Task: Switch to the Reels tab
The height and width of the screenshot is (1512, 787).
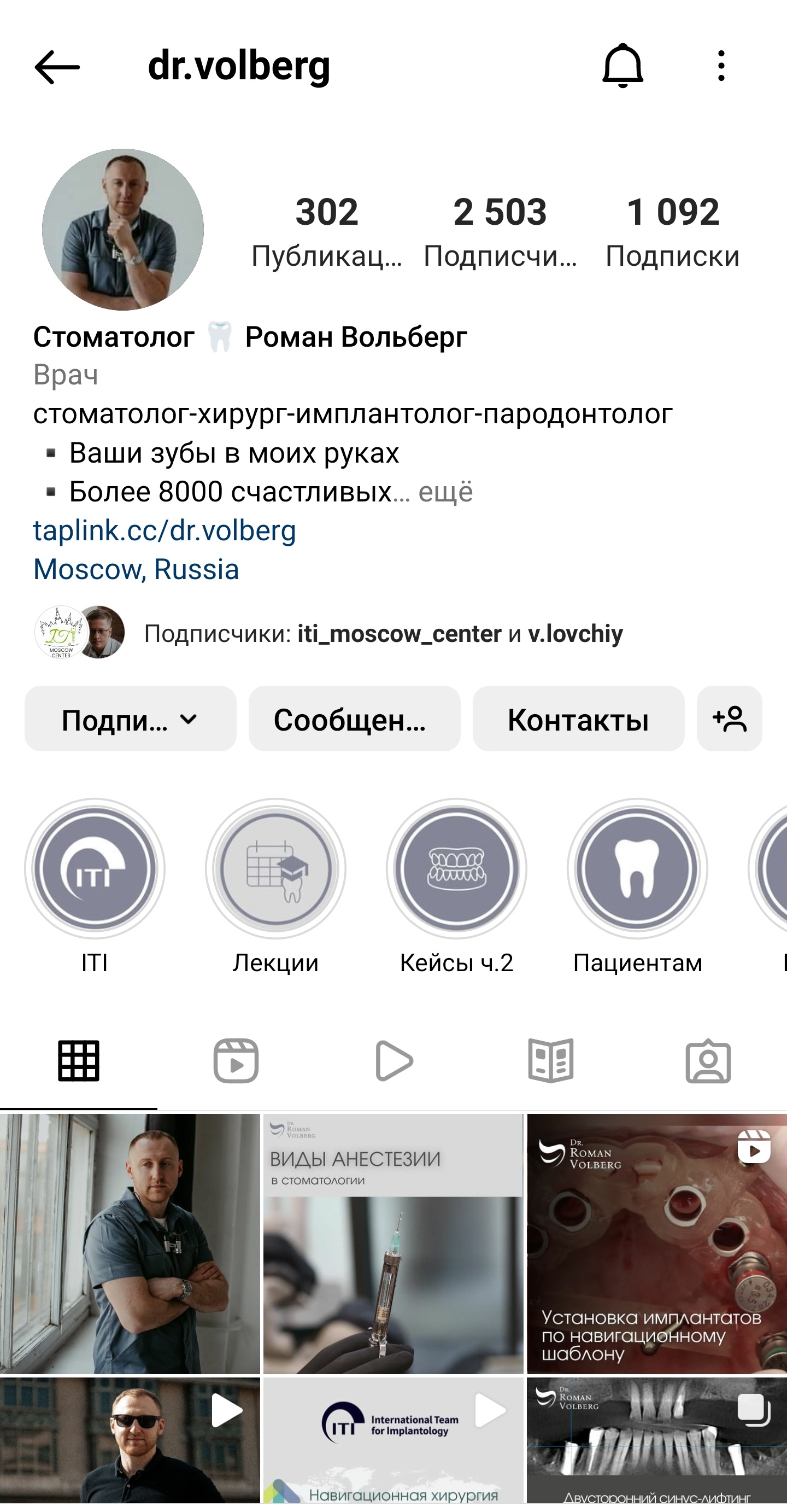Action: [x=236, y=1061]
